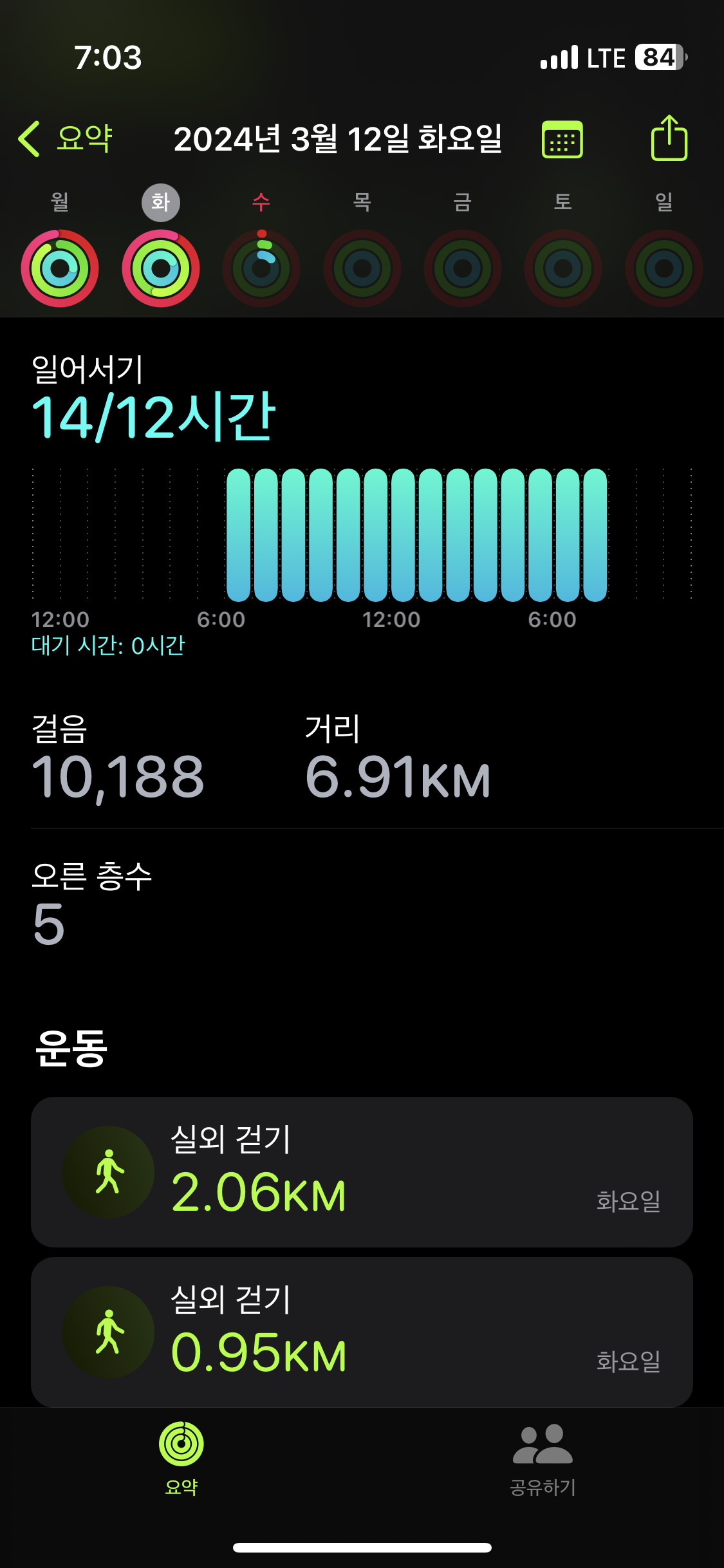Switch to the 요약 tab
The image size is (724, 1568).
click(x=181, y=1459)
